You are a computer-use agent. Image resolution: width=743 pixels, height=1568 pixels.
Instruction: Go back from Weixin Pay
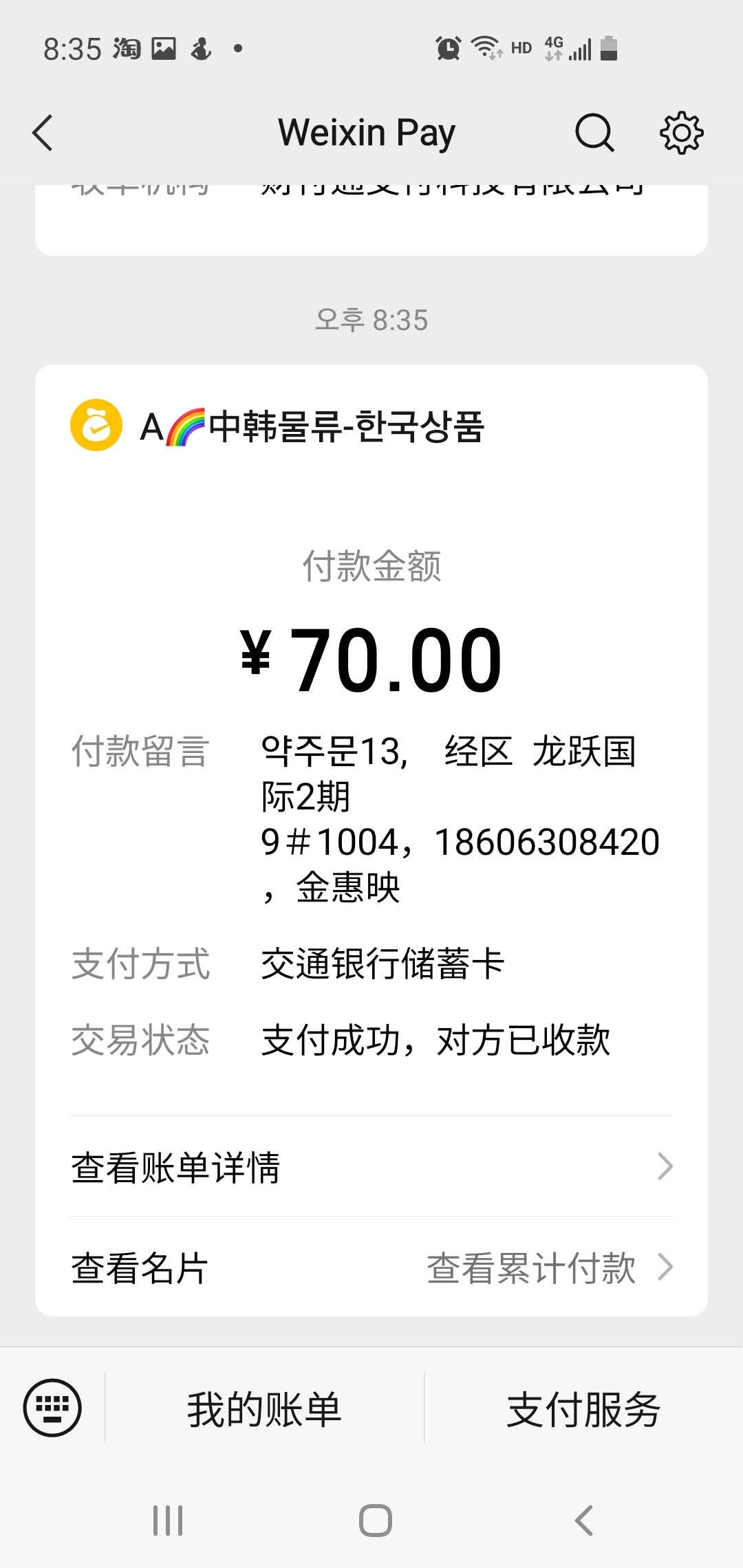click(x=43, y=133)
